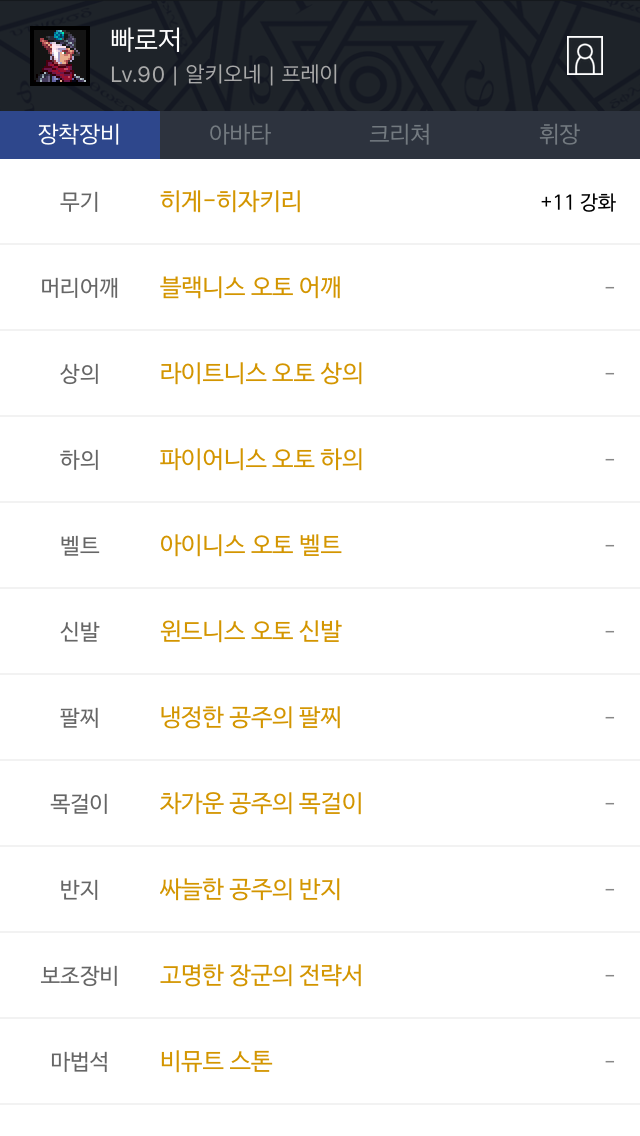Select the 장착장비 tab
The image size is (640, 1136).
click(x=80, y=134)
